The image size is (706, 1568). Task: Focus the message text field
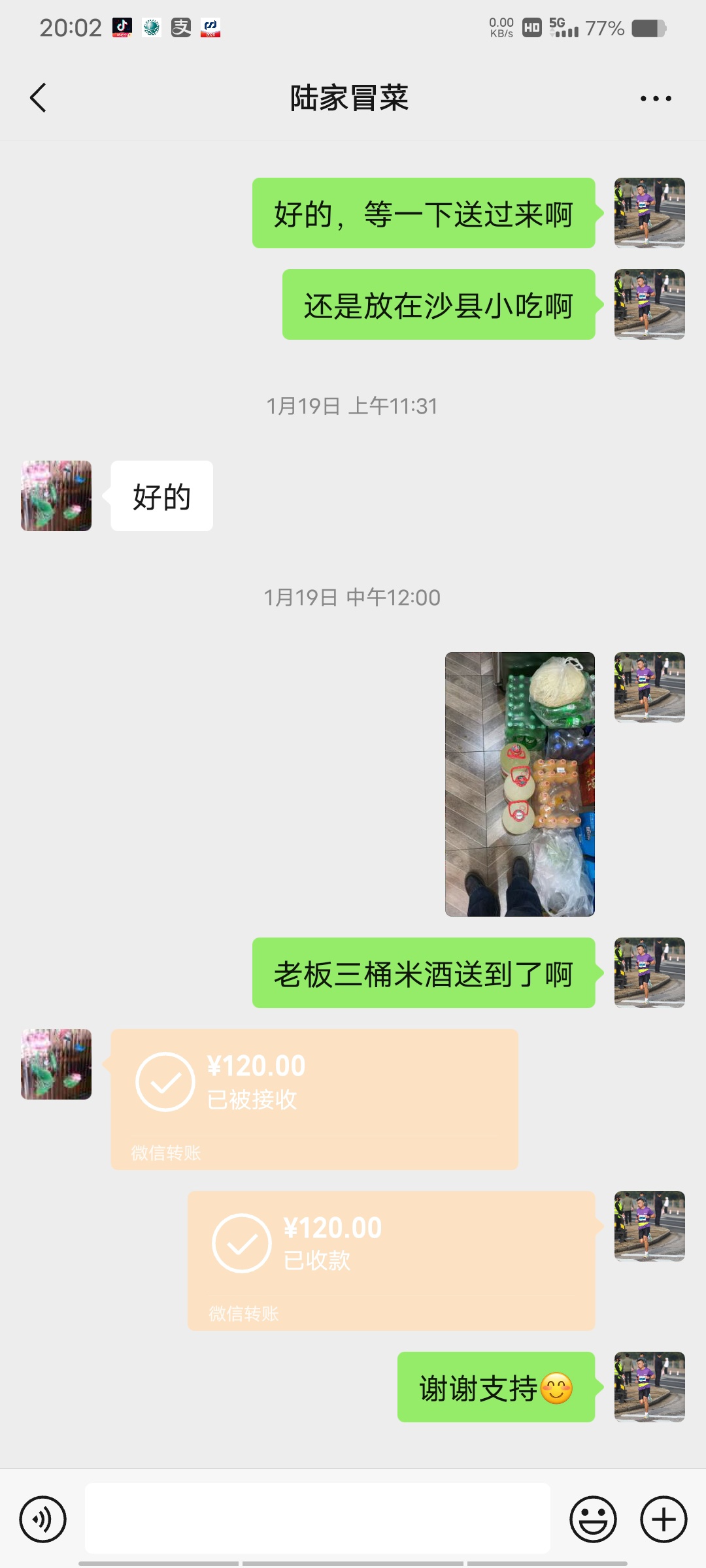point(317,1518)
